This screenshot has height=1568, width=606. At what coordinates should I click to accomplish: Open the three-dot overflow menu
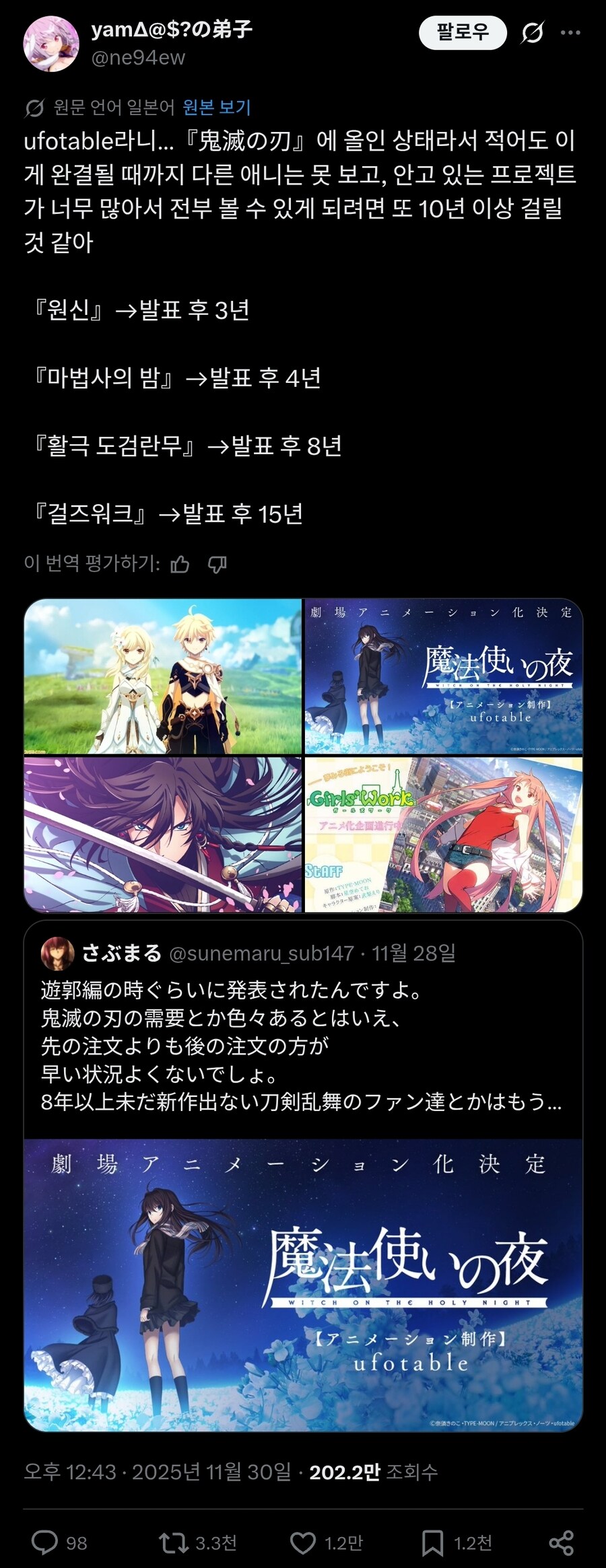570,32
